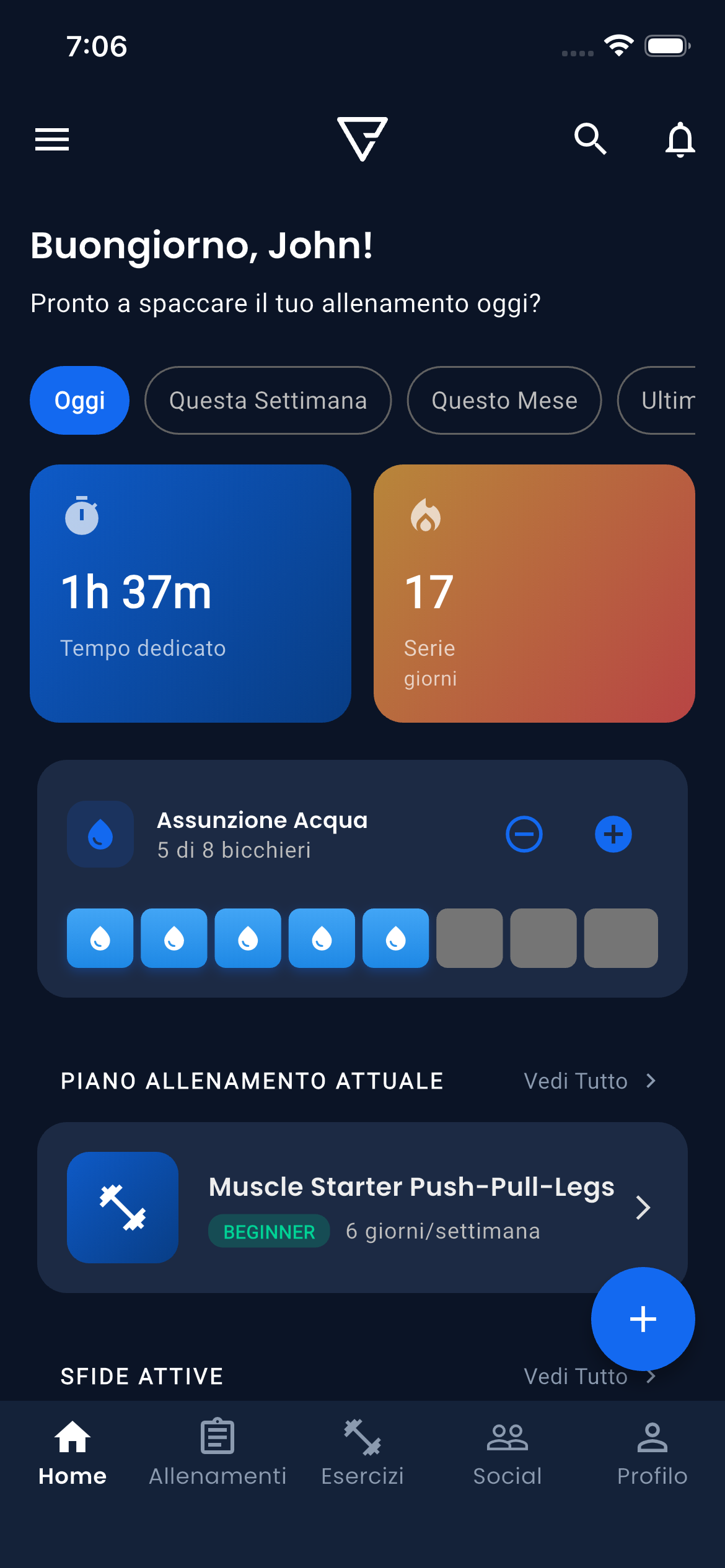Viewport: 725px width, 1568px height.
Task: Enable the Questo Mese filter
Action: point(504,400)
